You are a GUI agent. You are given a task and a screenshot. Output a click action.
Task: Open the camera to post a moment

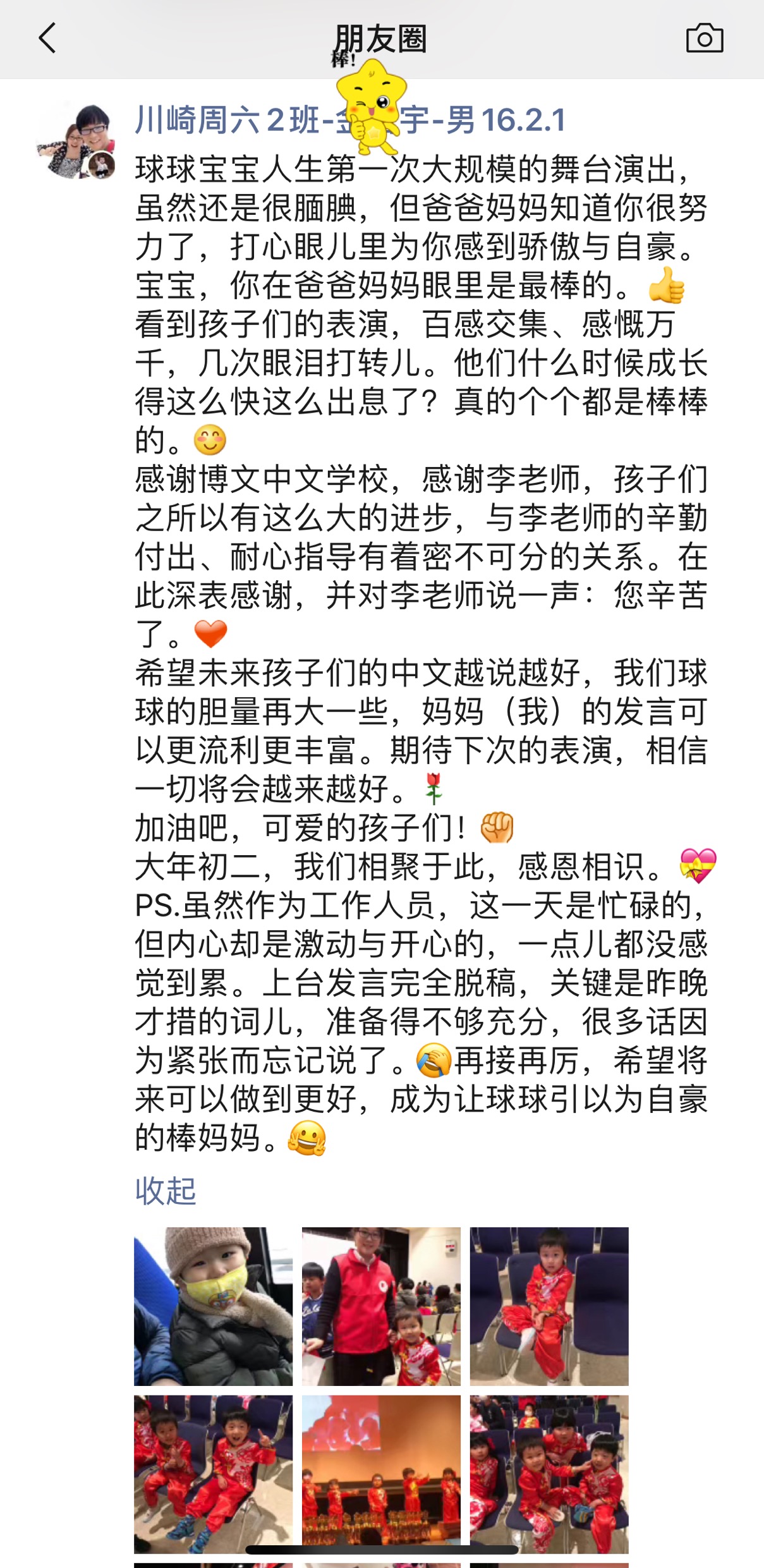coord(704,39)
